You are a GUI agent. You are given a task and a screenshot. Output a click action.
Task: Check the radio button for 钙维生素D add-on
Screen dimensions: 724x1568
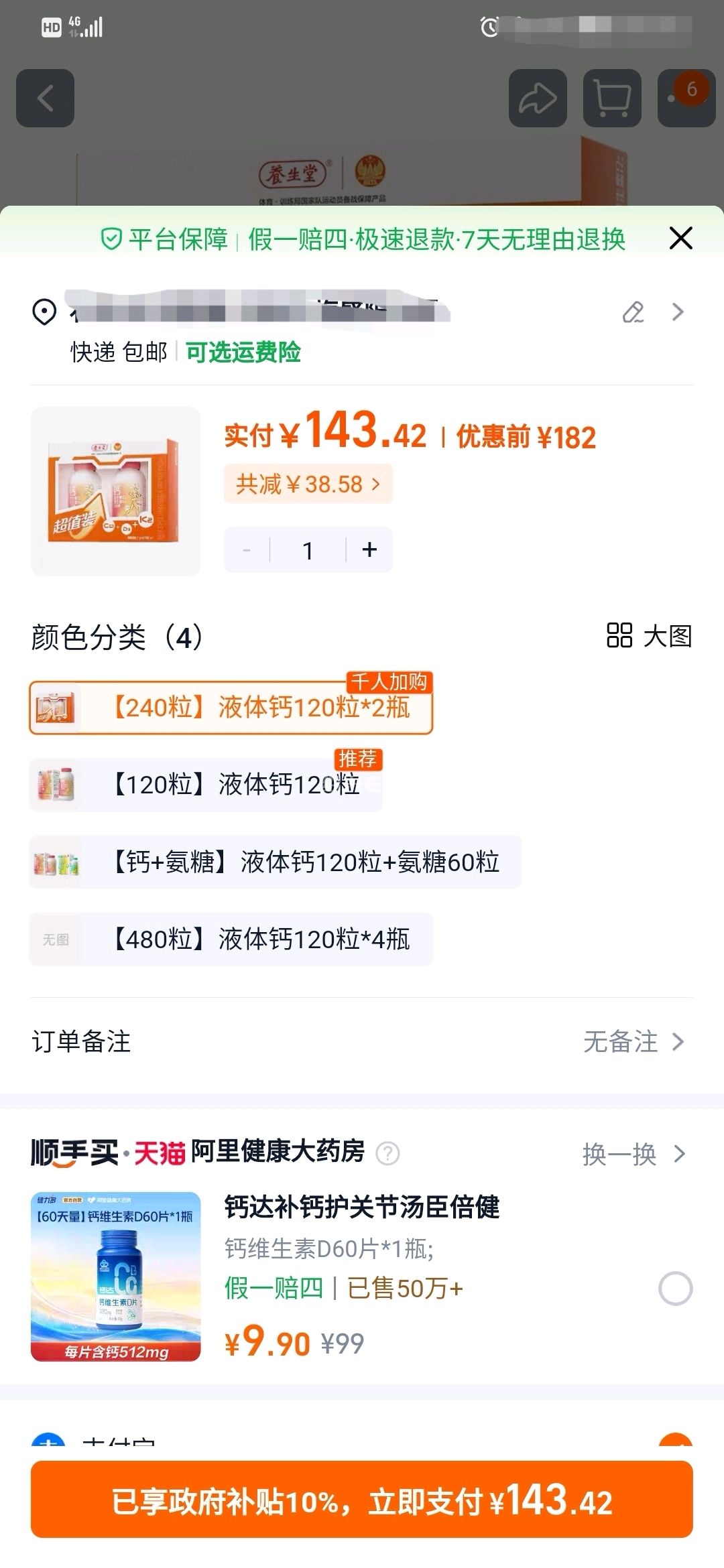(x=675, y=1288)
